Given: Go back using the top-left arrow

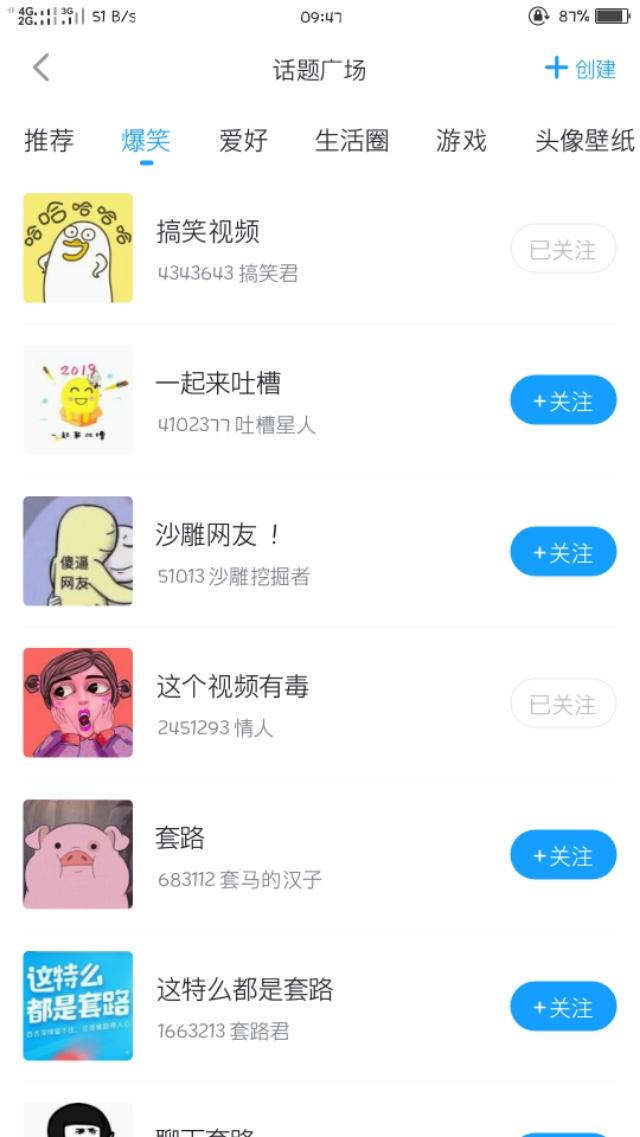Looking at the screenshot, I should [x=41, y=68].
